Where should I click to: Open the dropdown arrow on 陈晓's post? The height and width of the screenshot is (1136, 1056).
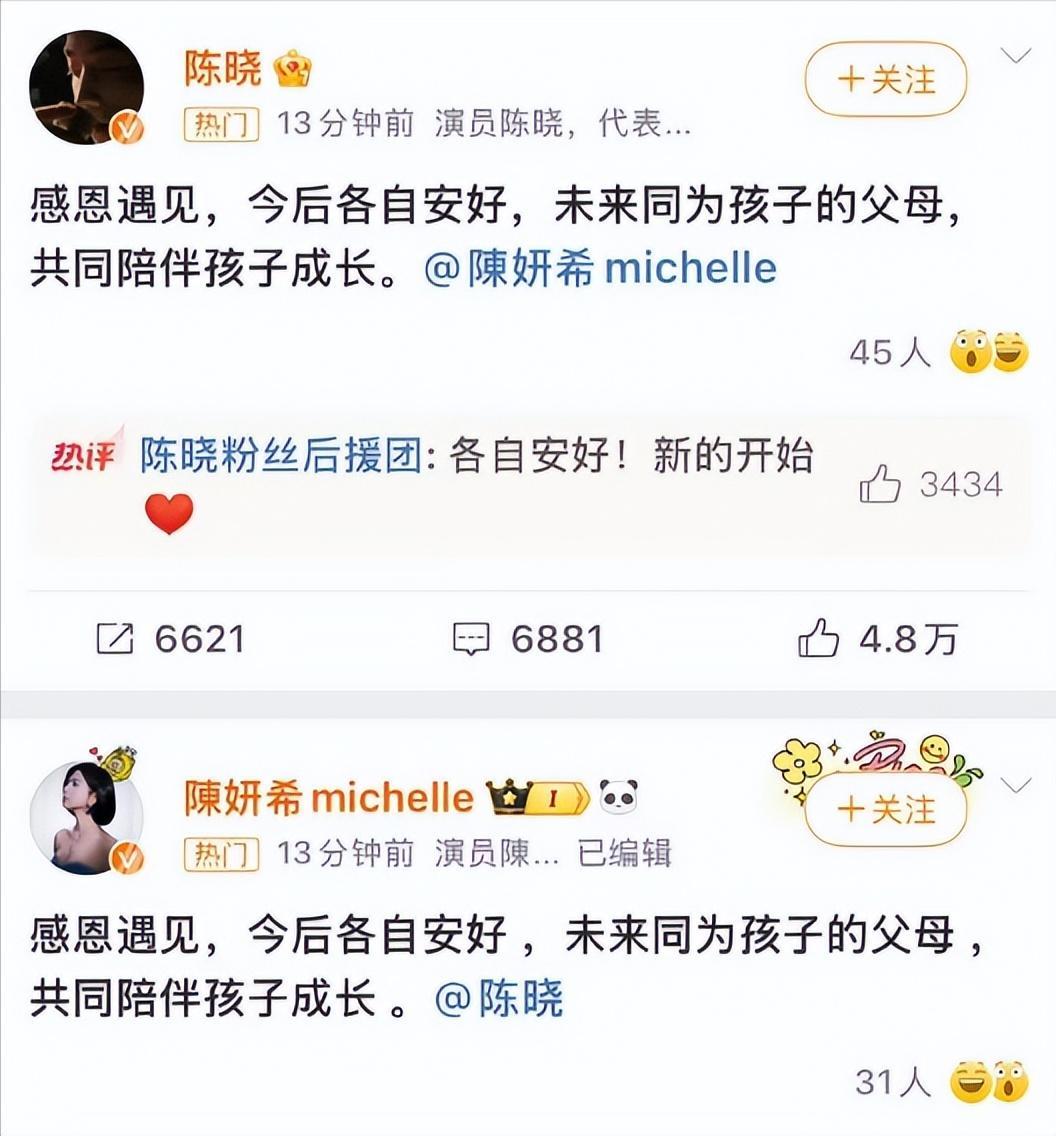[1016, 57]
